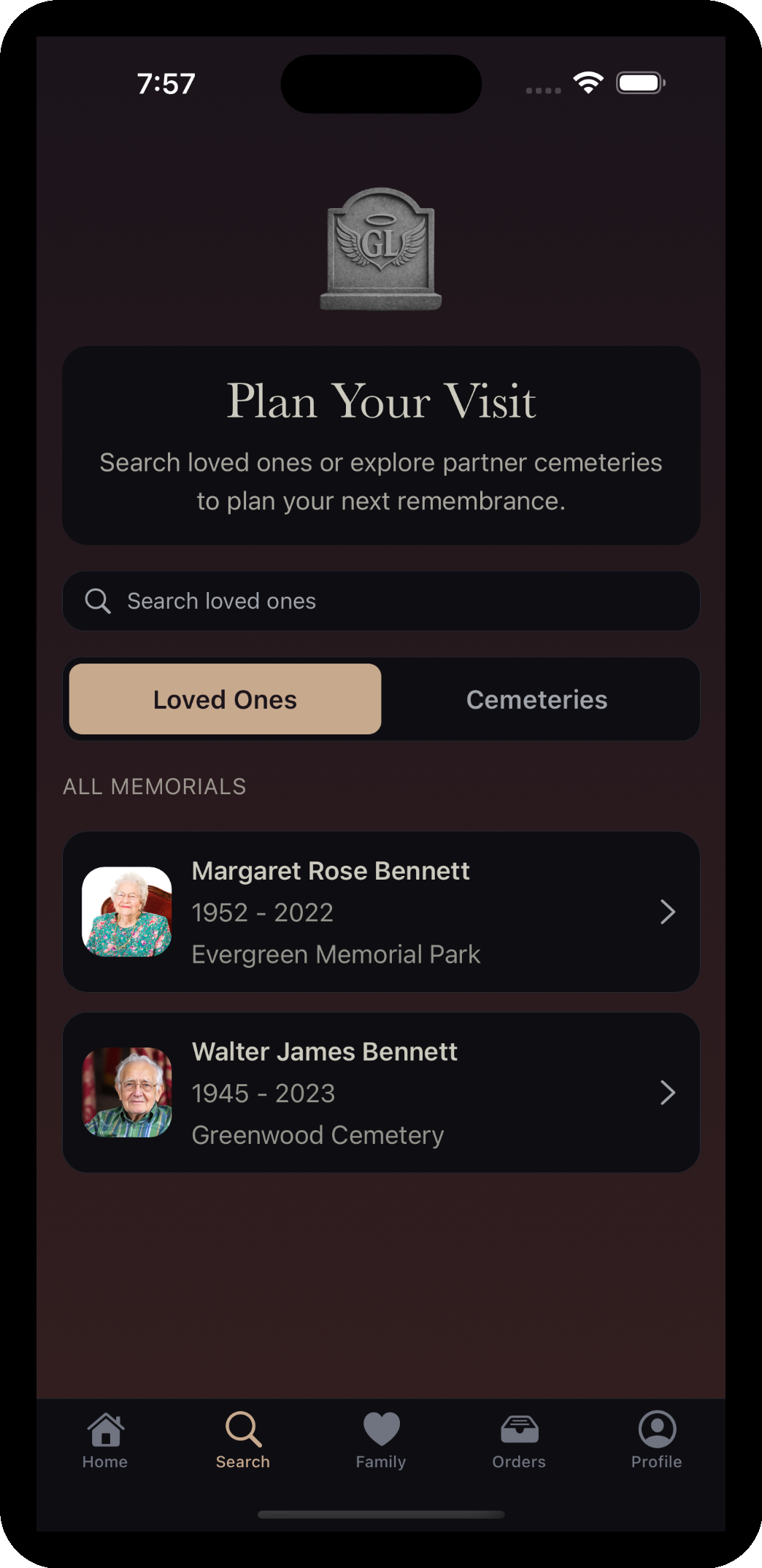Select the Search magnifier icon in bottom navigation

point(242,1425)
